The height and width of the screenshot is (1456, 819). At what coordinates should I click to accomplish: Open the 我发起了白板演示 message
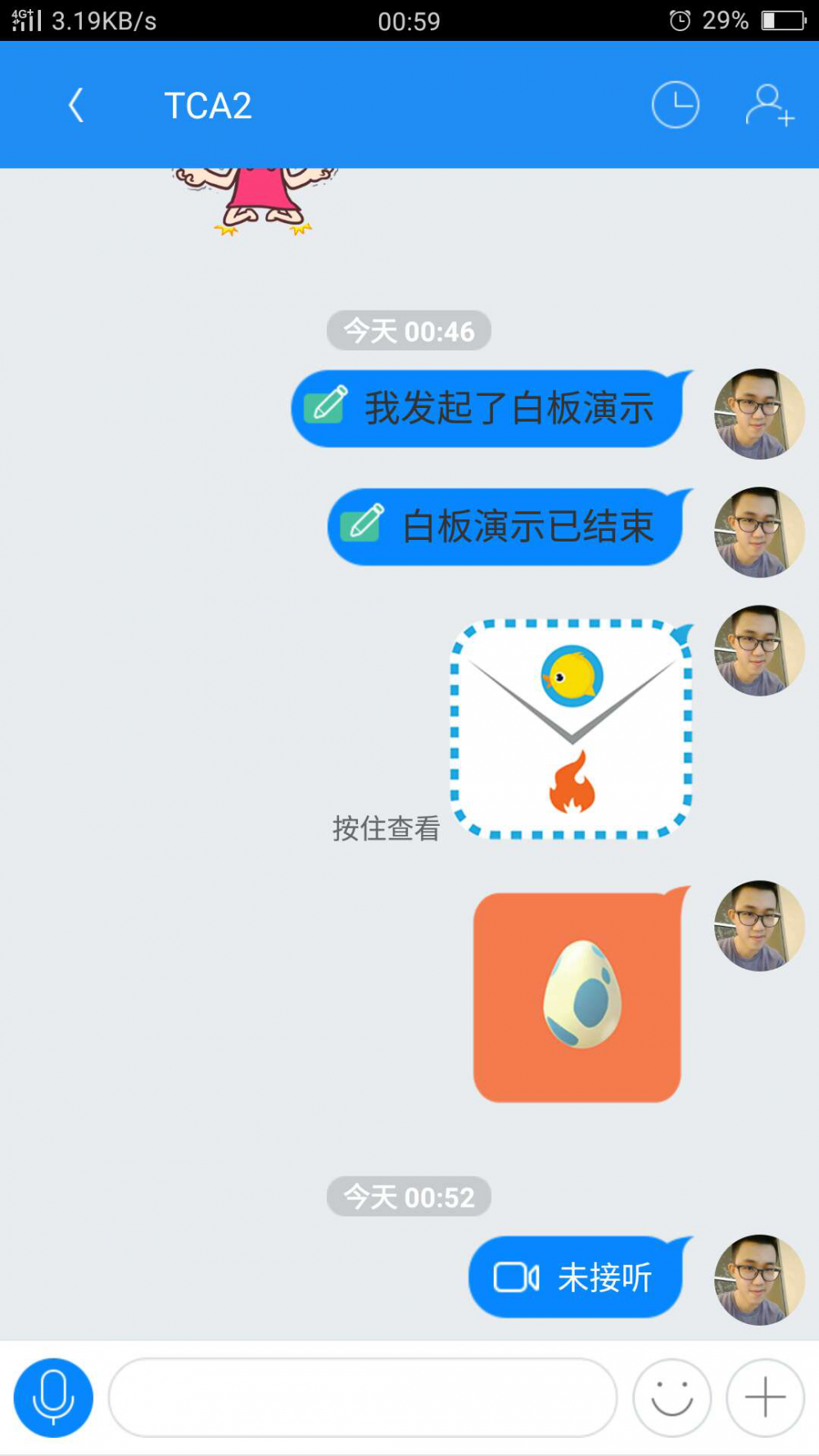tap(488, 408)
